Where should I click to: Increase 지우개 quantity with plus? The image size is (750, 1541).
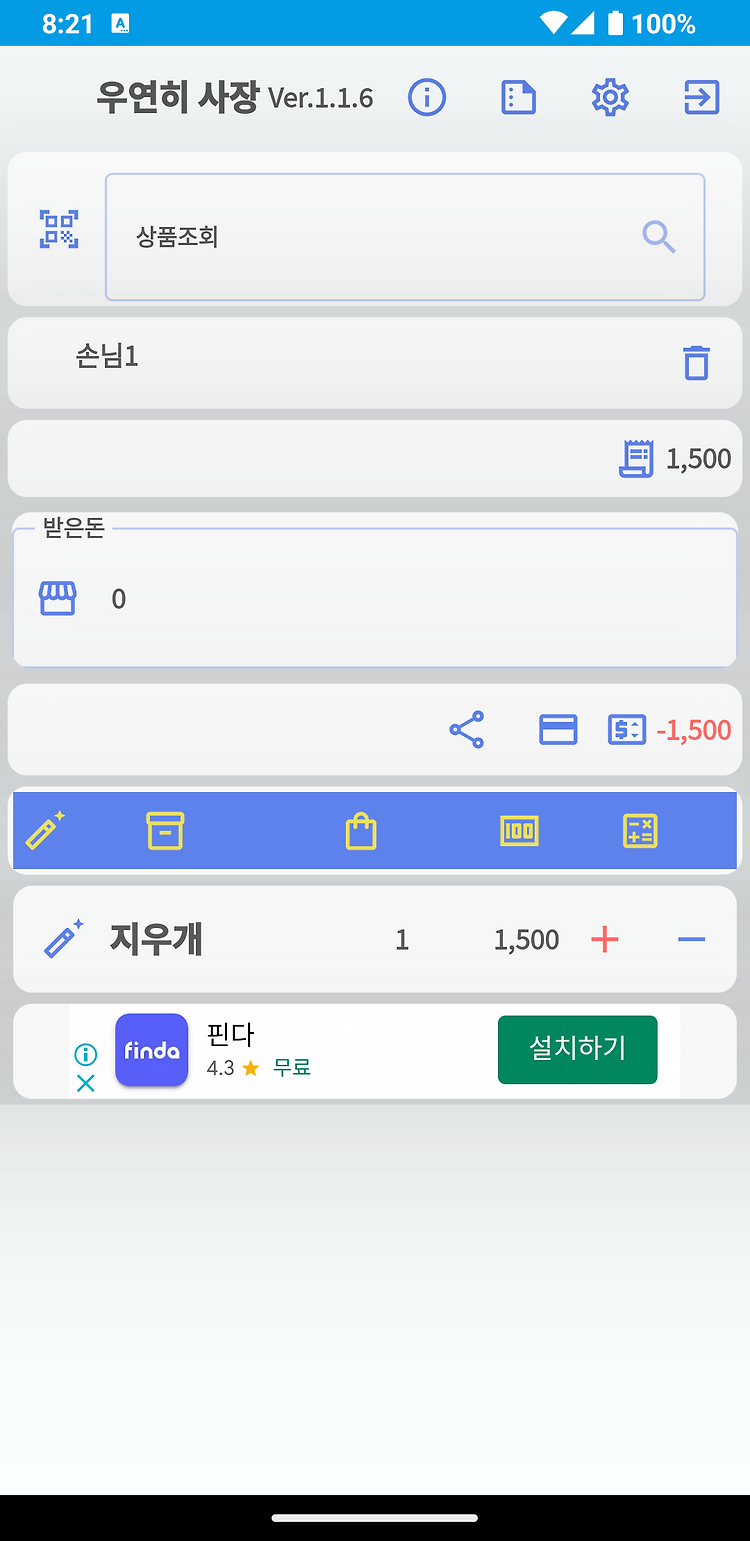[x=605, y=939]
